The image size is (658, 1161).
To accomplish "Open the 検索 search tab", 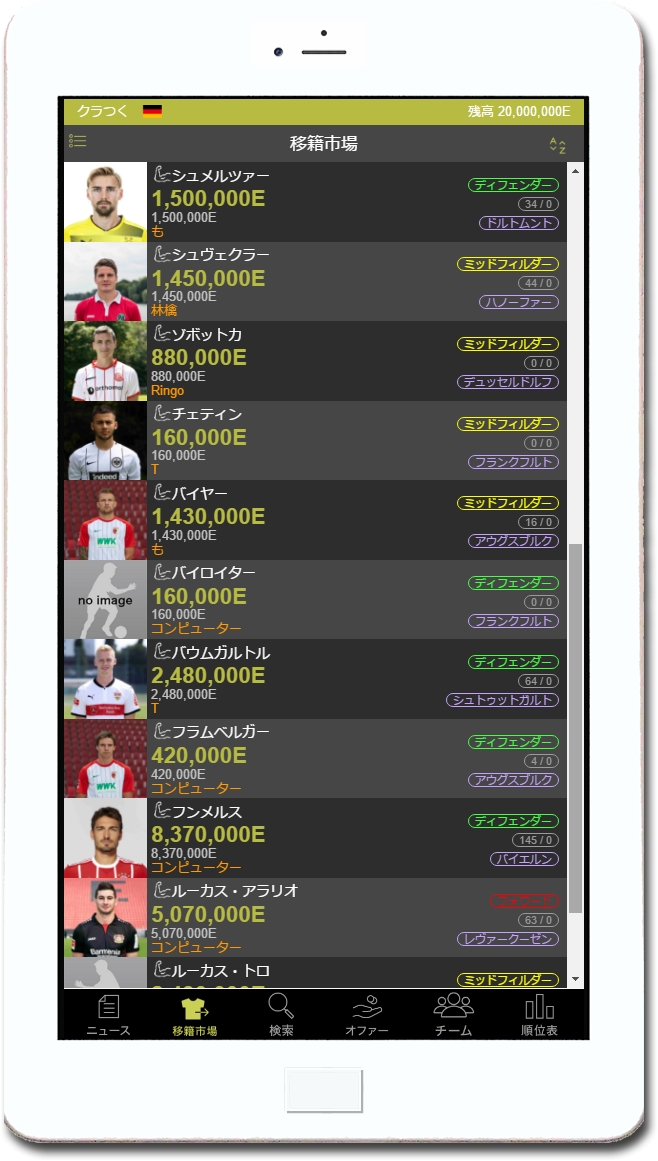I will coord(281,1014).
